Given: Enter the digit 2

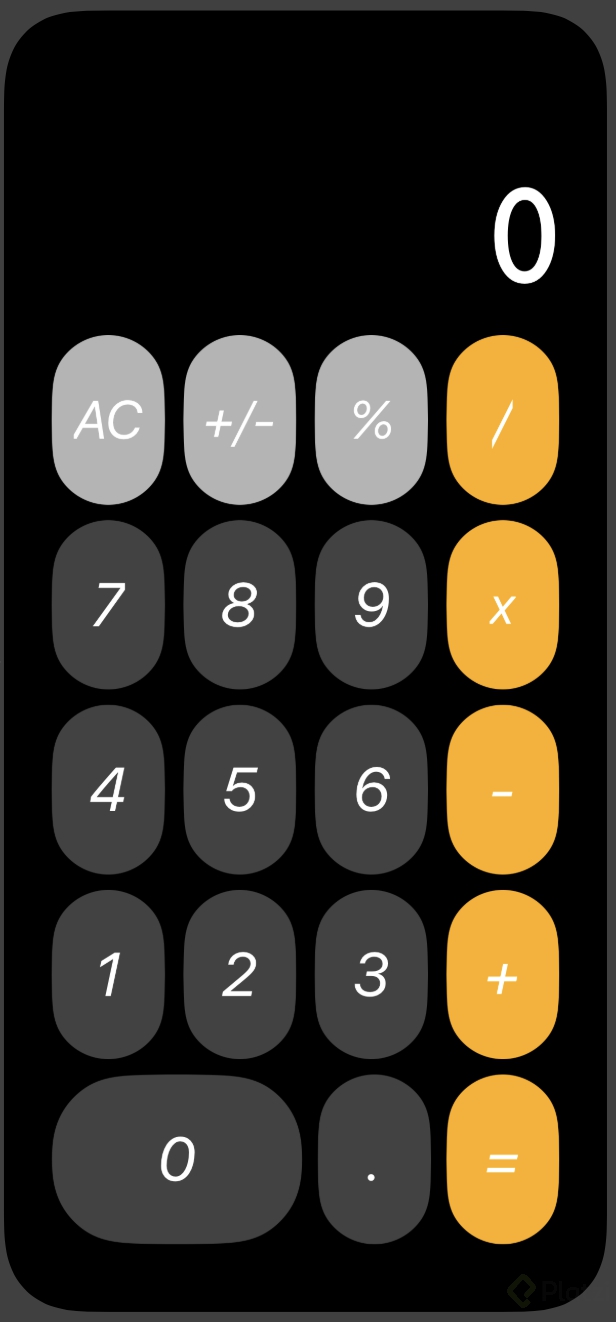Looking at the screenshot, I should tap(240, 975).
